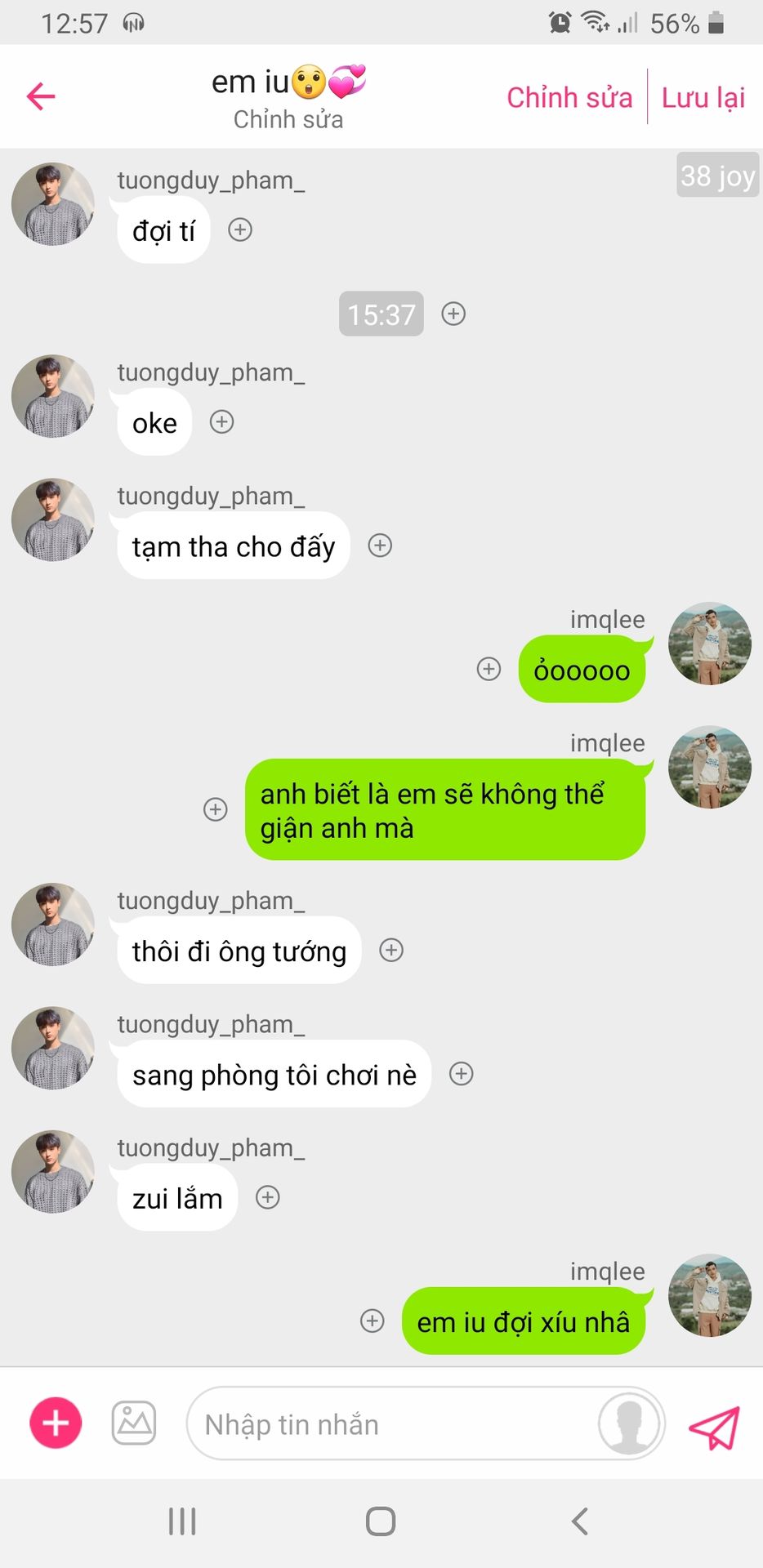Image resolution: width=763 pixels, height=1568 pixels.
Task: Tap the pink add button at bottom
Action: coord(56,1423)
